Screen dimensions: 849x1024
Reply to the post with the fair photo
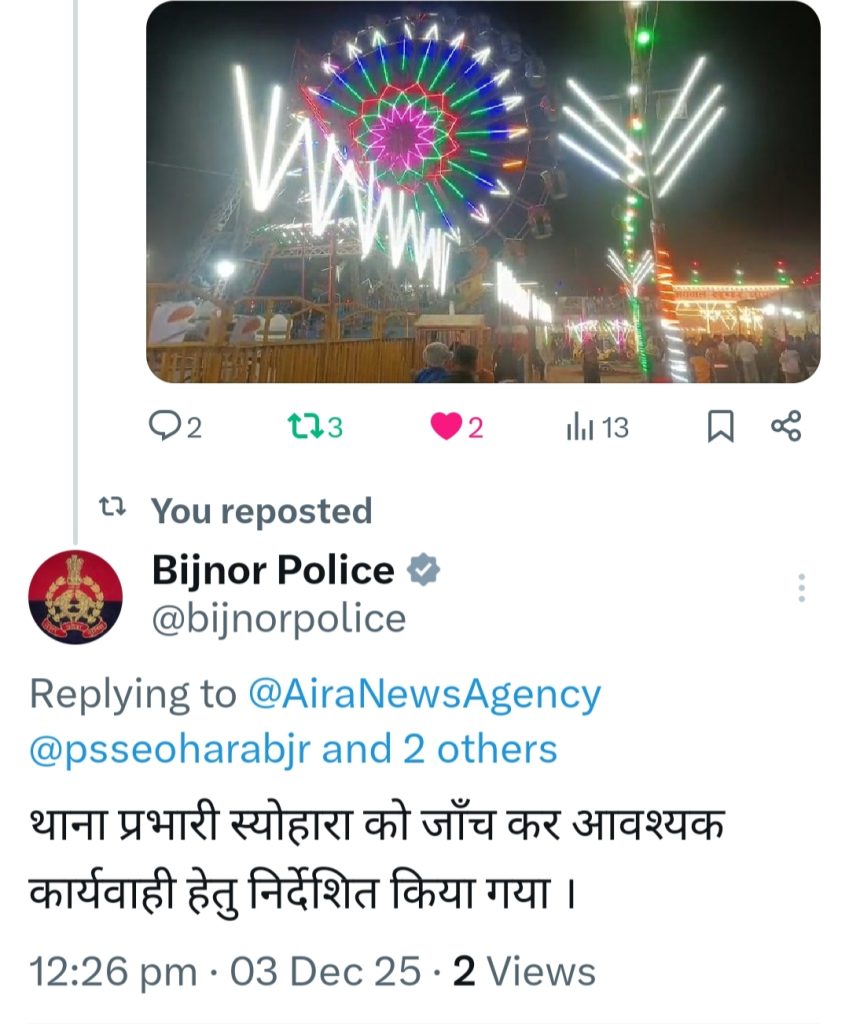(x=175, y=427)
